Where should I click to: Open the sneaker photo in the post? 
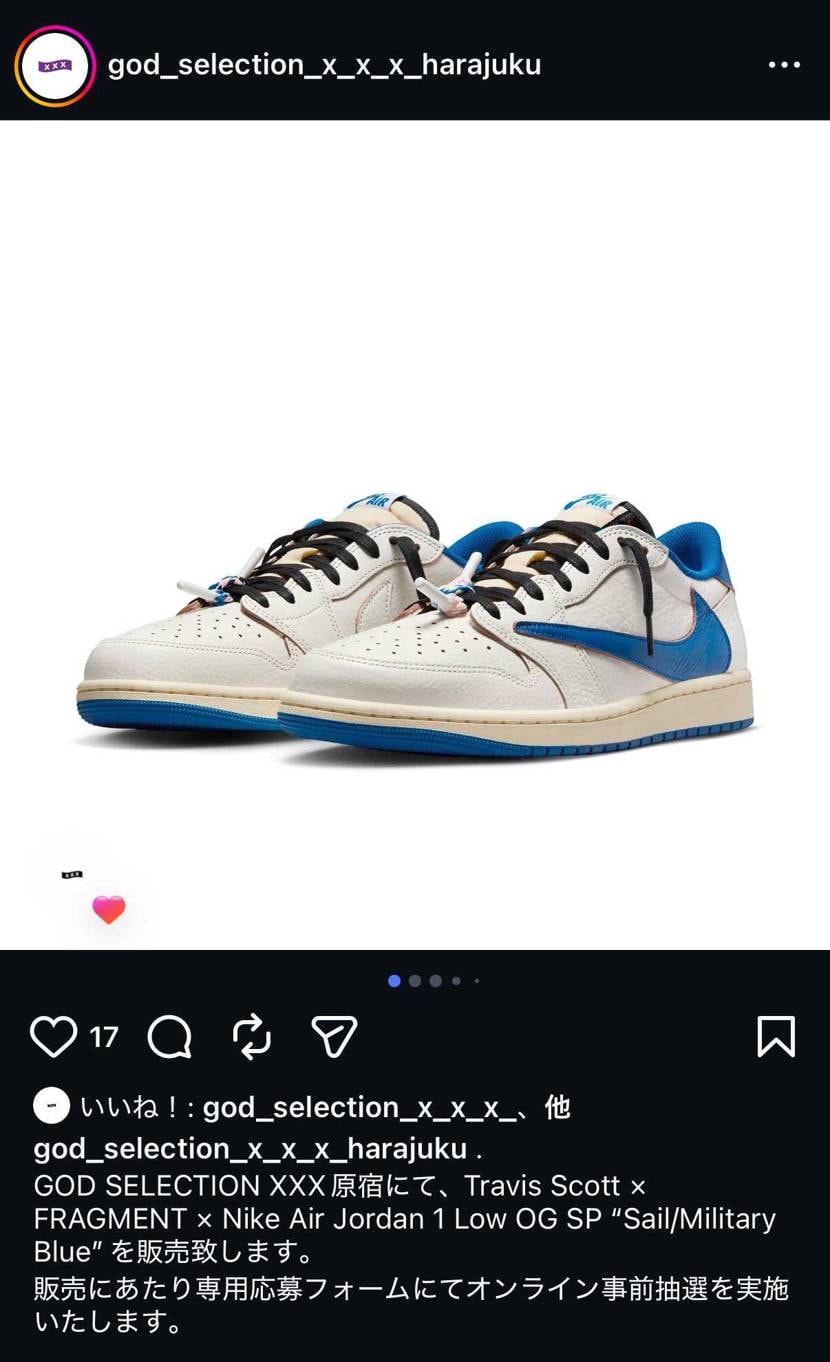(x=415, y=620)
